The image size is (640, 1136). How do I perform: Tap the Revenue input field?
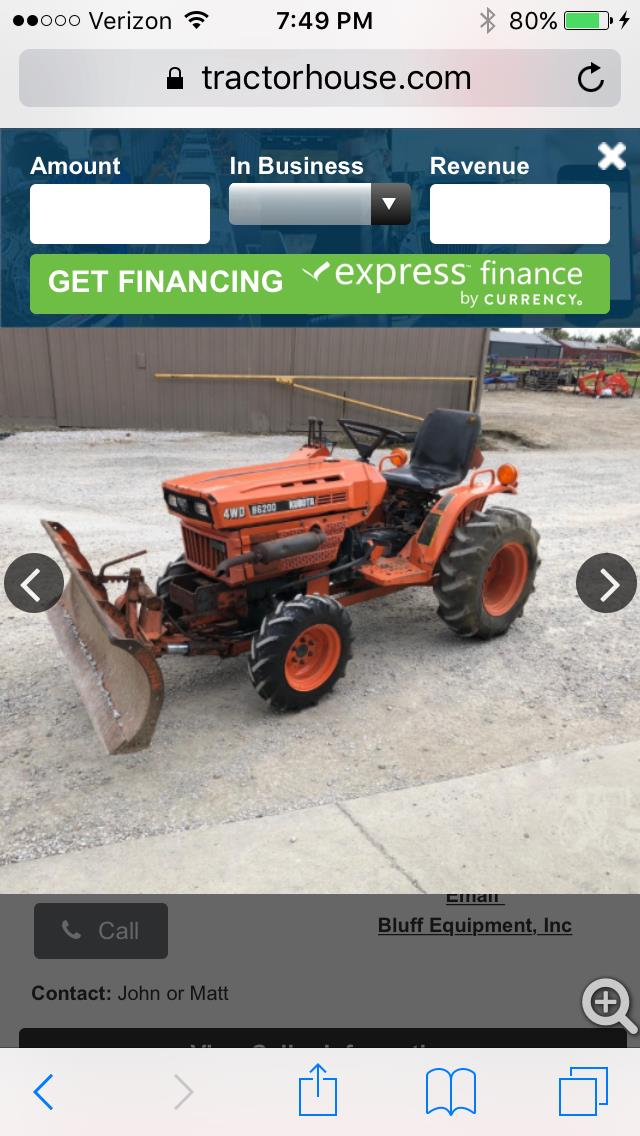pos(520,214)
